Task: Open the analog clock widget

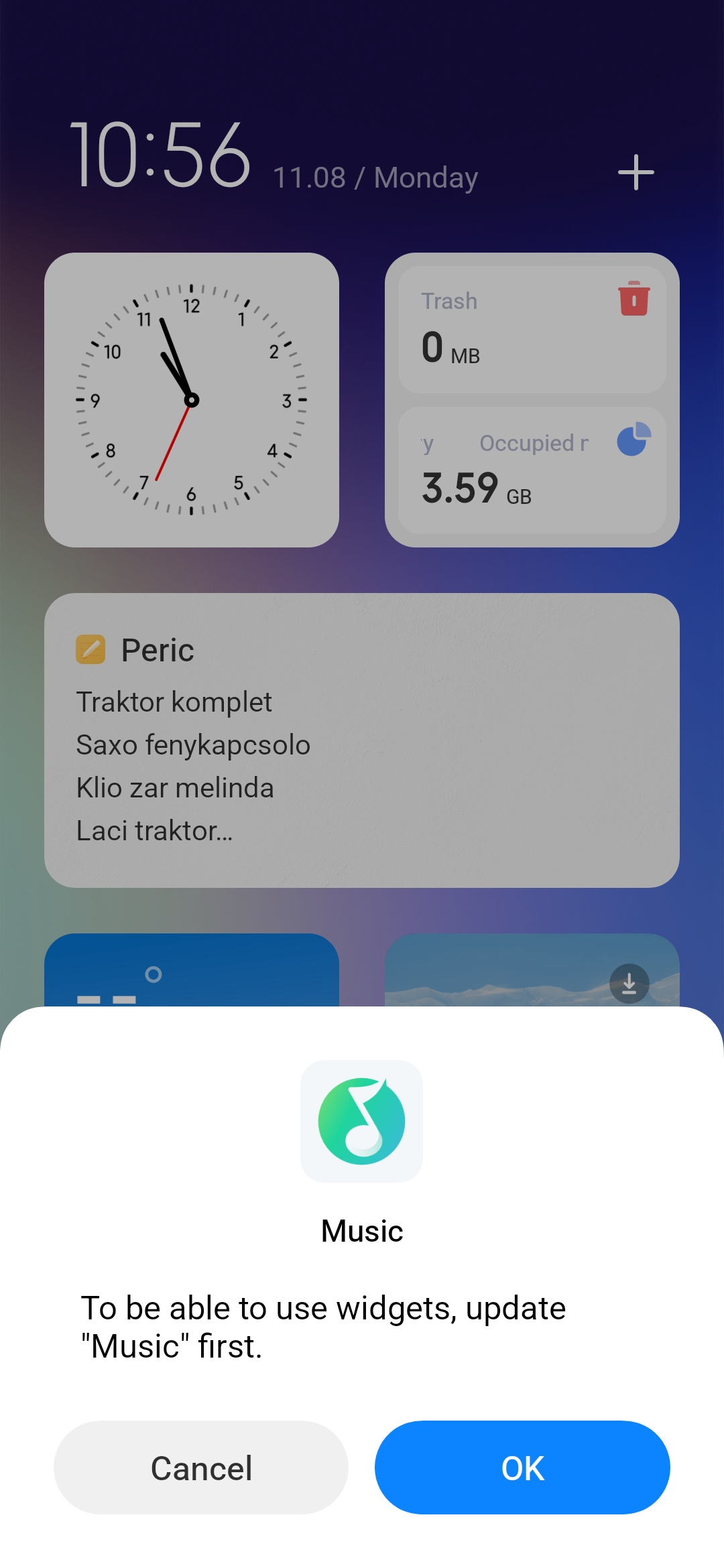Action: [x=192, y=400]
